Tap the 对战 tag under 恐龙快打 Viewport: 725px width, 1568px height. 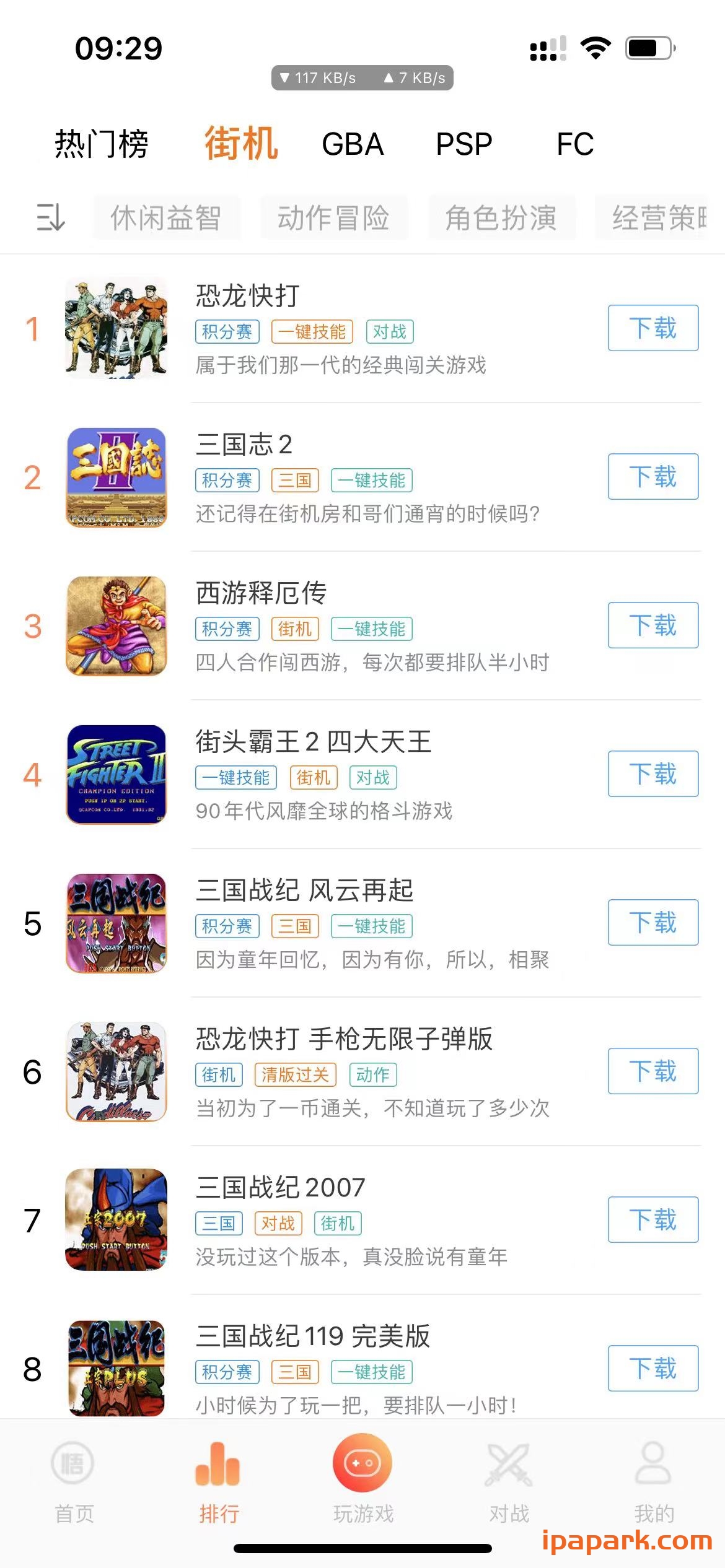(x=390, y=332)
